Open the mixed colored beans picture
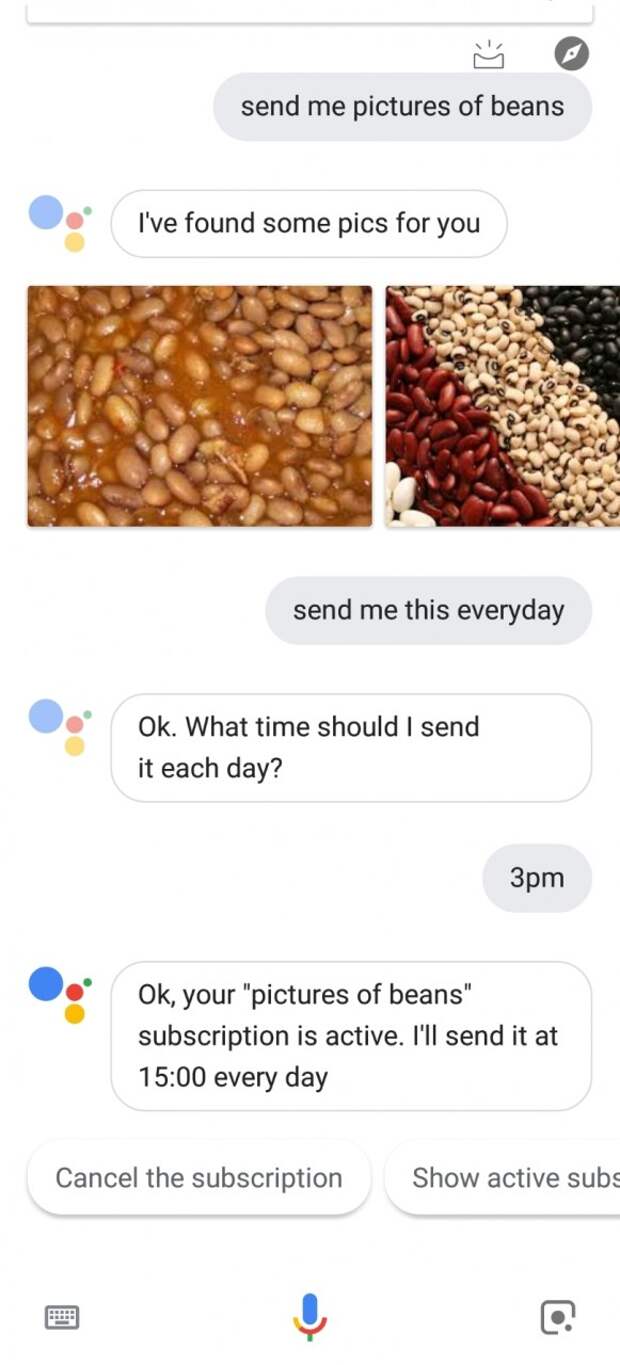This screenshot has height=1365, width=620. [502, 406]
